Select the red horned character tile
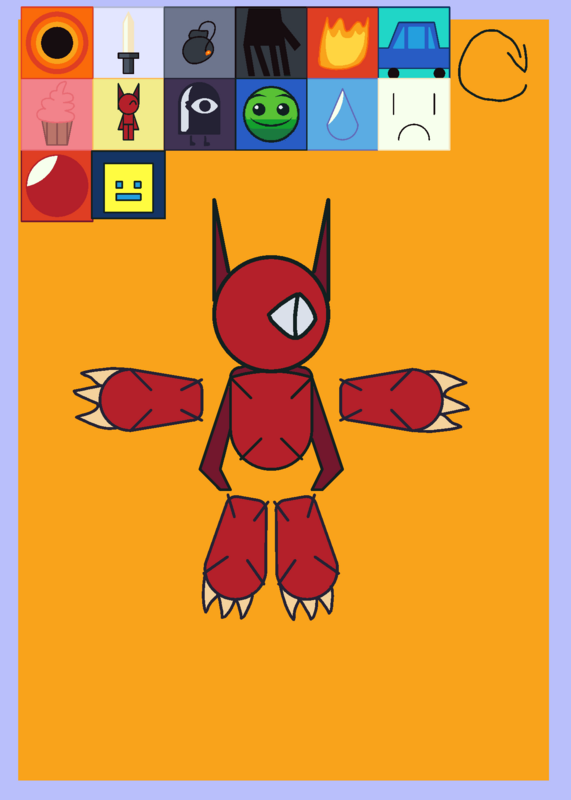This screenshot has height=800, width=571. 129,114
